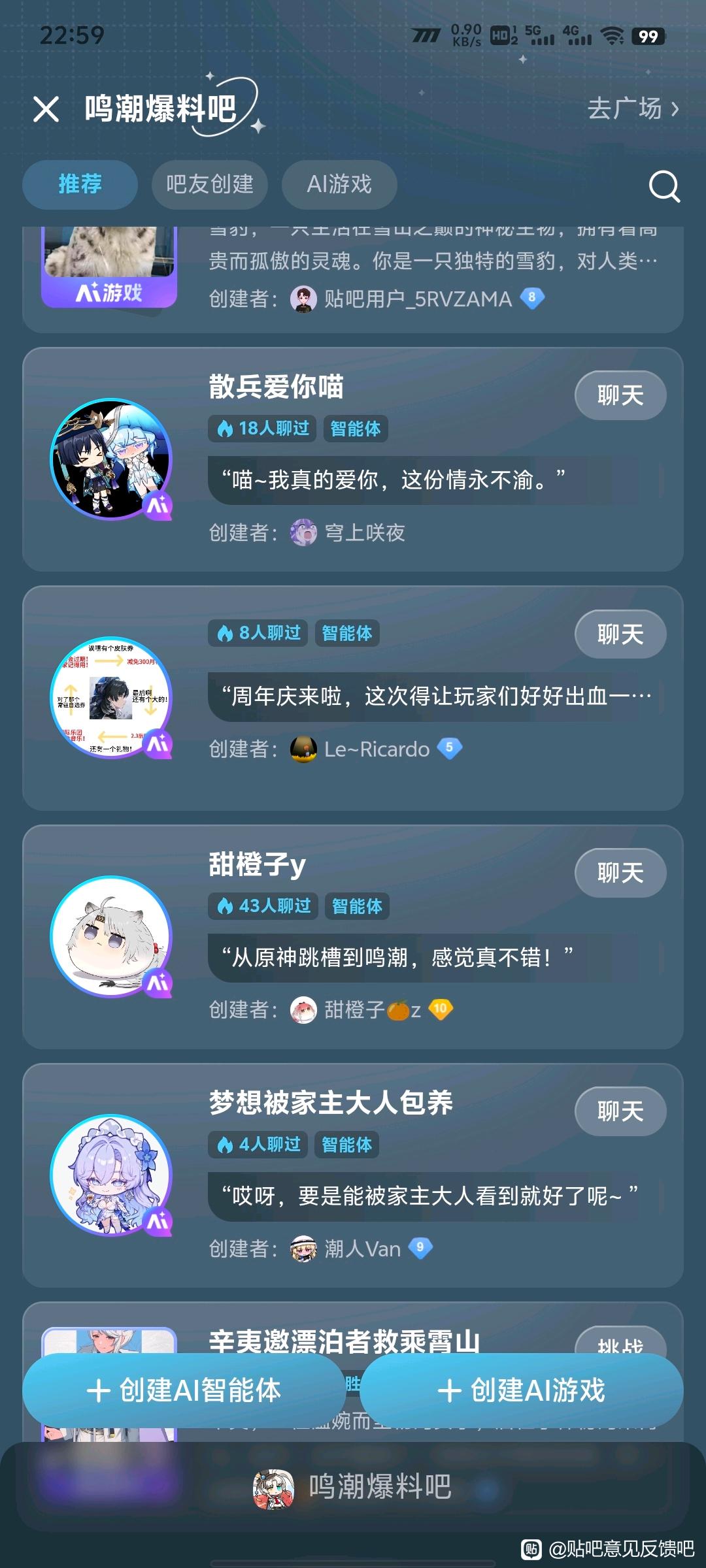Create a new AI智能体
Image resolution: width=706 pixels, height=1568 pixels.
click(x=184, y=1390)
